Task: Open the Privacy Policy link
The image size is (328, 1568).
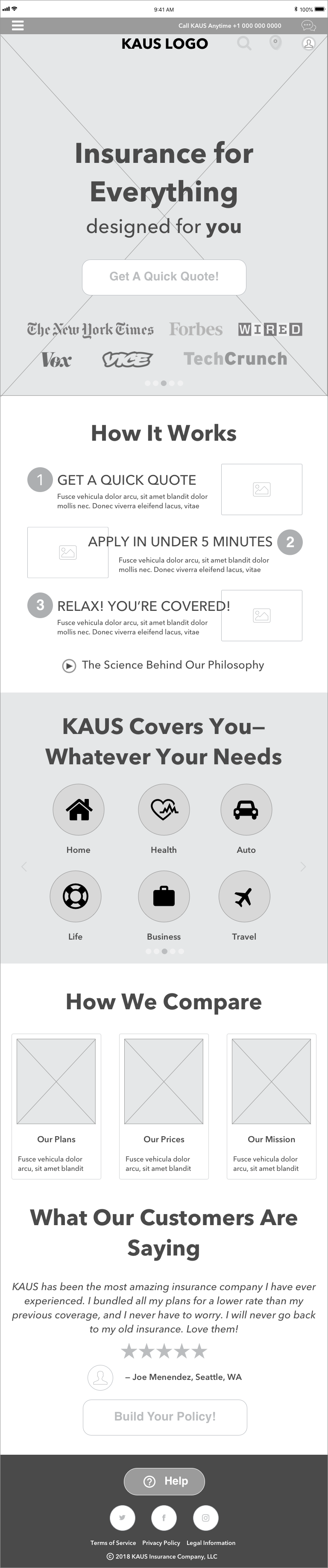Action: click(x=161, y=1542)
